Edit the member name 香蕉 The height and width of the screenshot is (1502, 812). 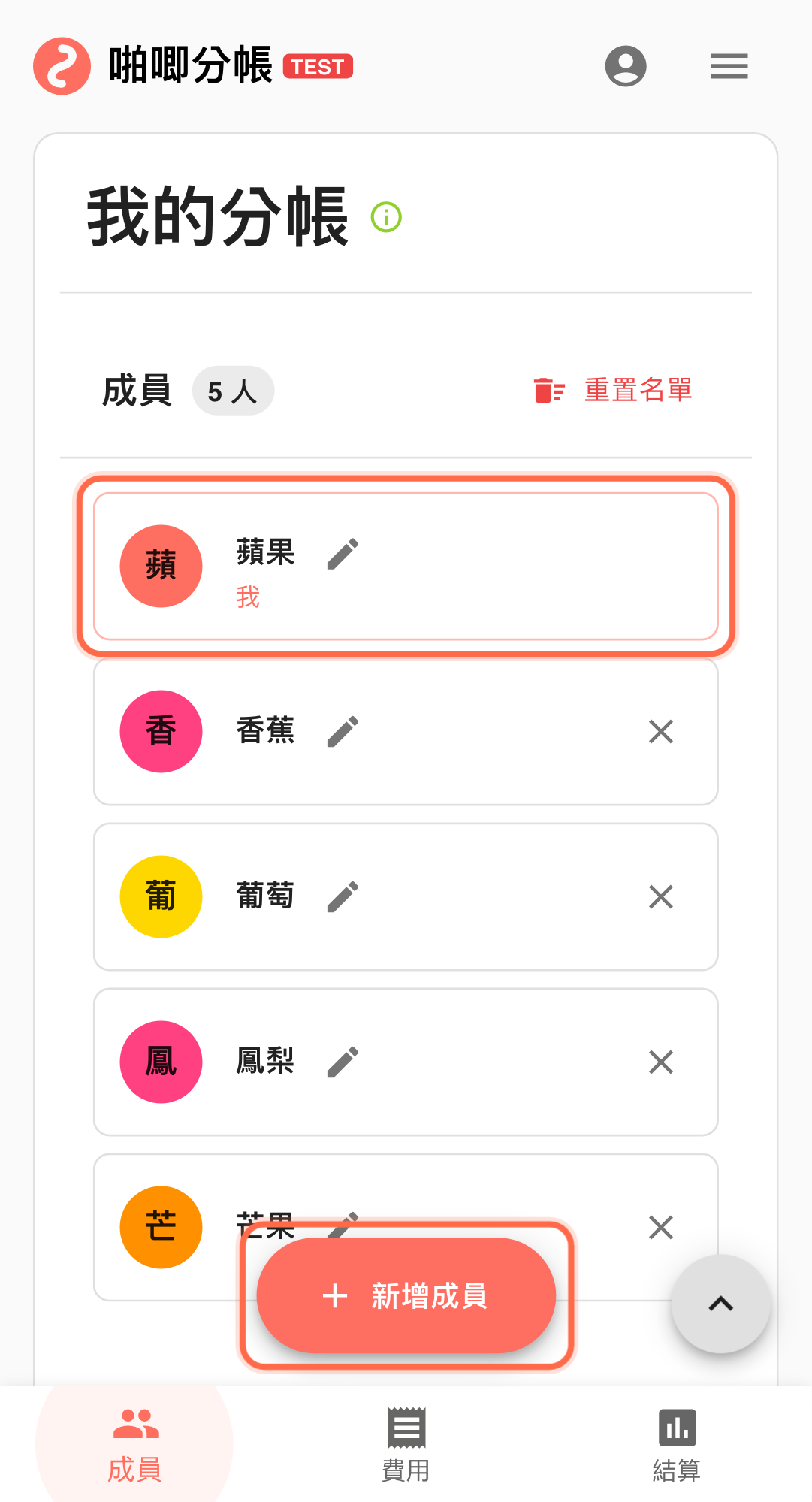tap(343, 731)
